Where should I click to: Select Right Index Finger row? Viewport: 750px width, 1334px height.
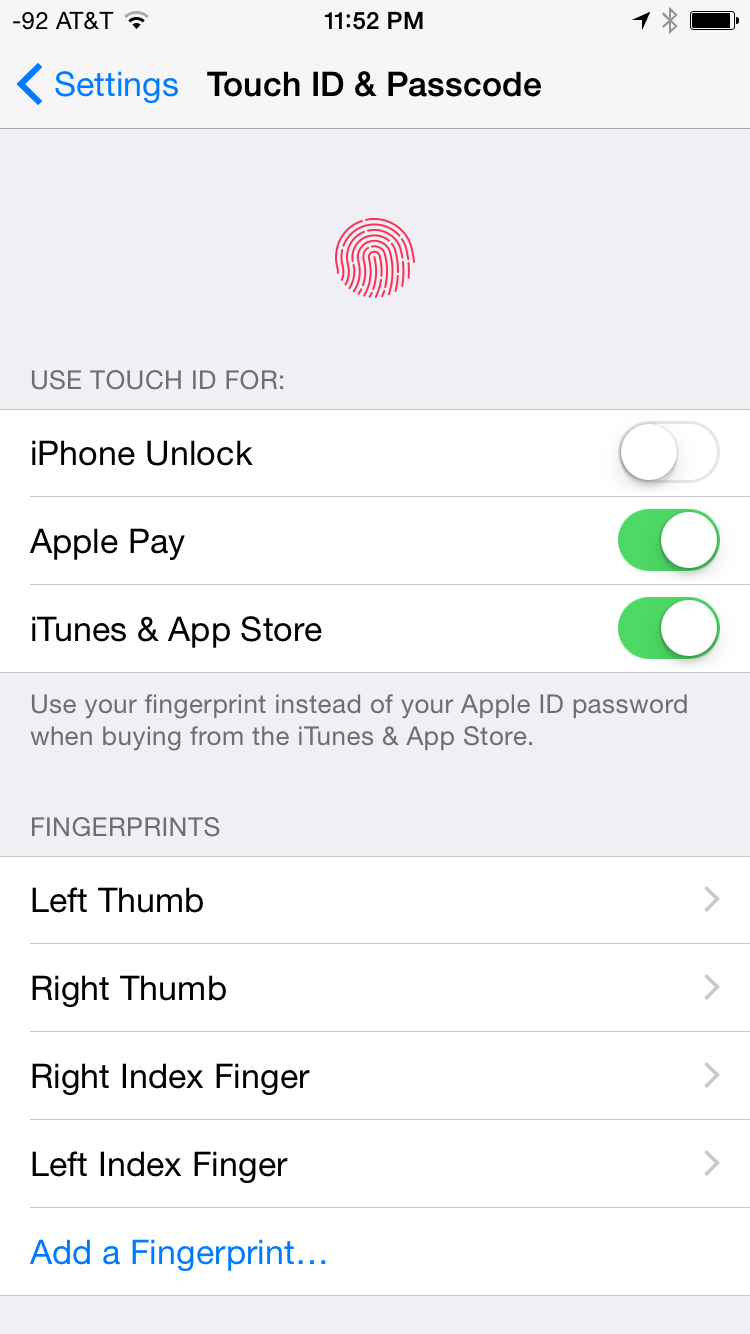(375, 1076)
